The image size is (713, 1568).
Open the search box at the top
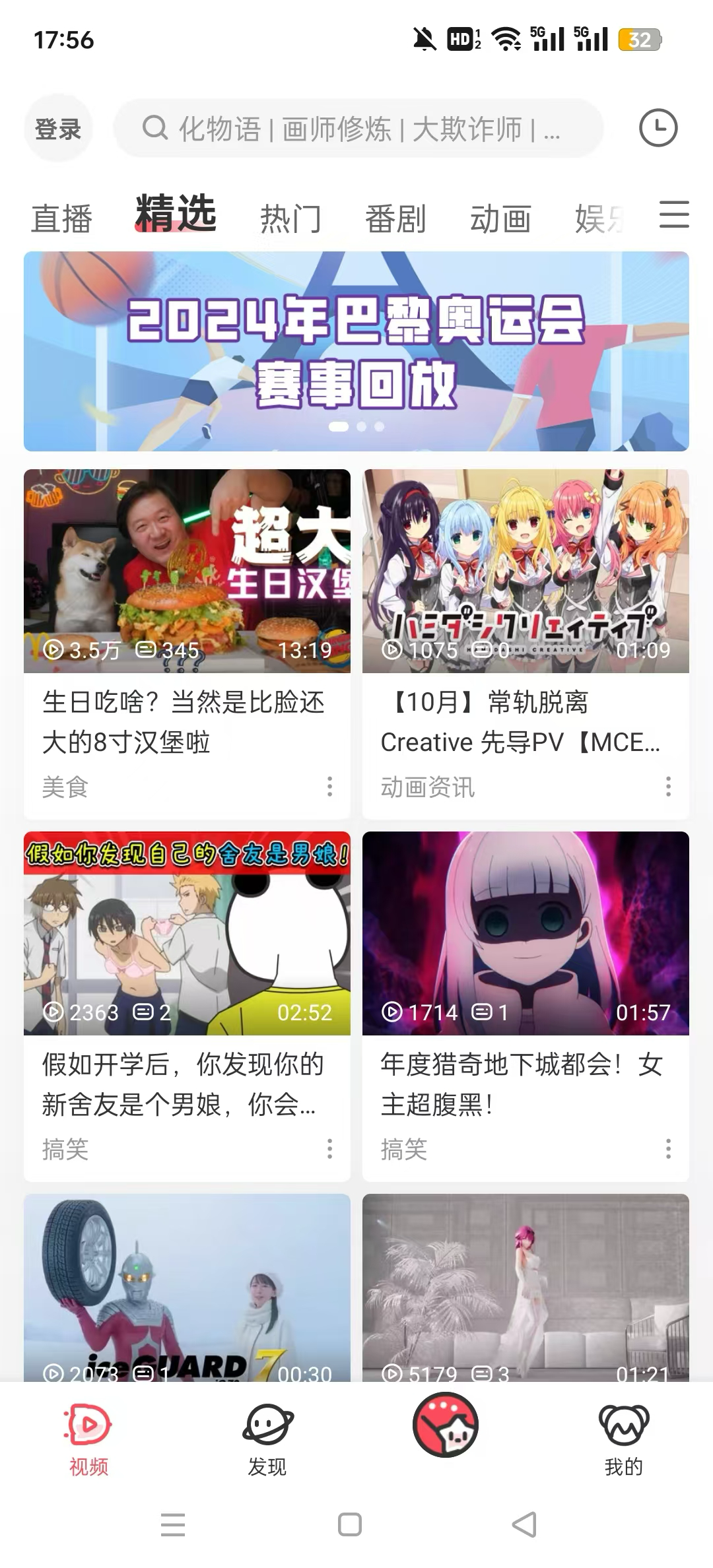click(358, 129)
